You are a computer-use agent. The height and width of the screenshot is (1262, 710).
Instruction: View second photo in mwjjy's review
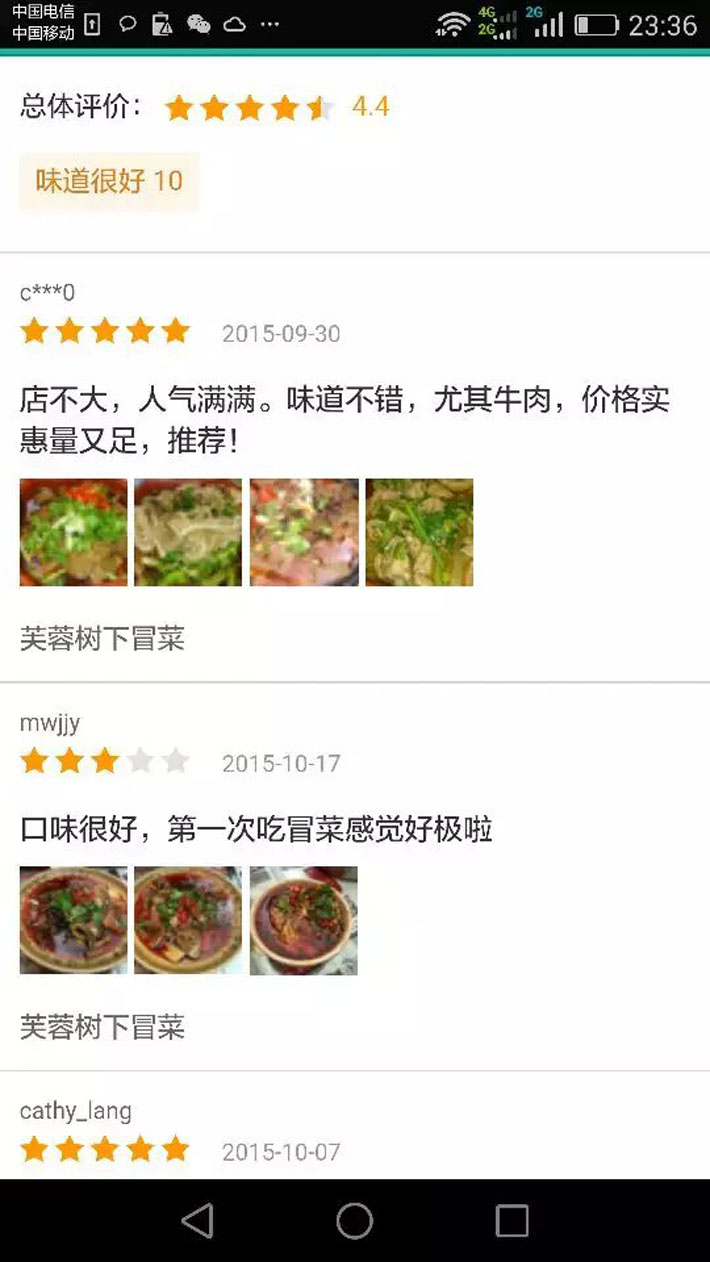(188, 920)
